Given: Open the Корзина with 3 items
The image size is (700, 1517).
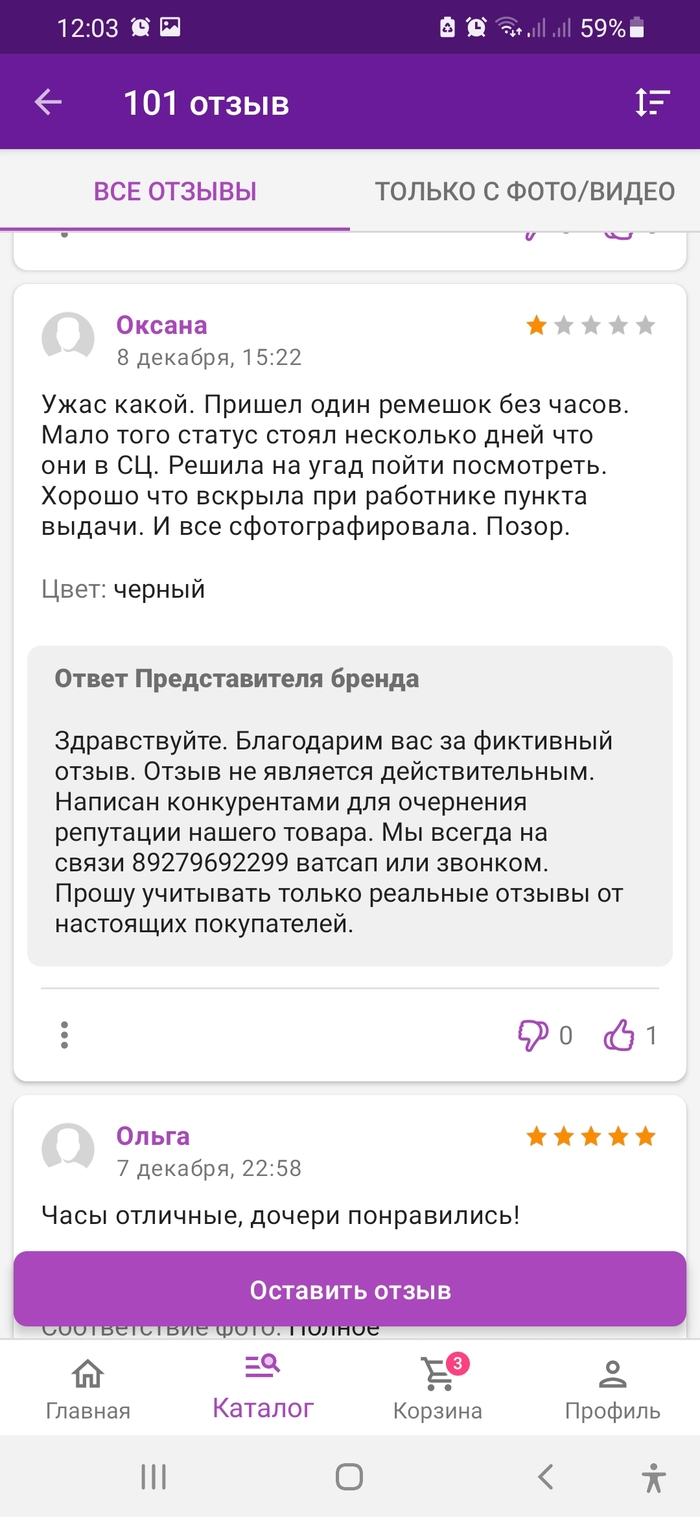Looking at the screenshot, I should [x=438, y=1388].
